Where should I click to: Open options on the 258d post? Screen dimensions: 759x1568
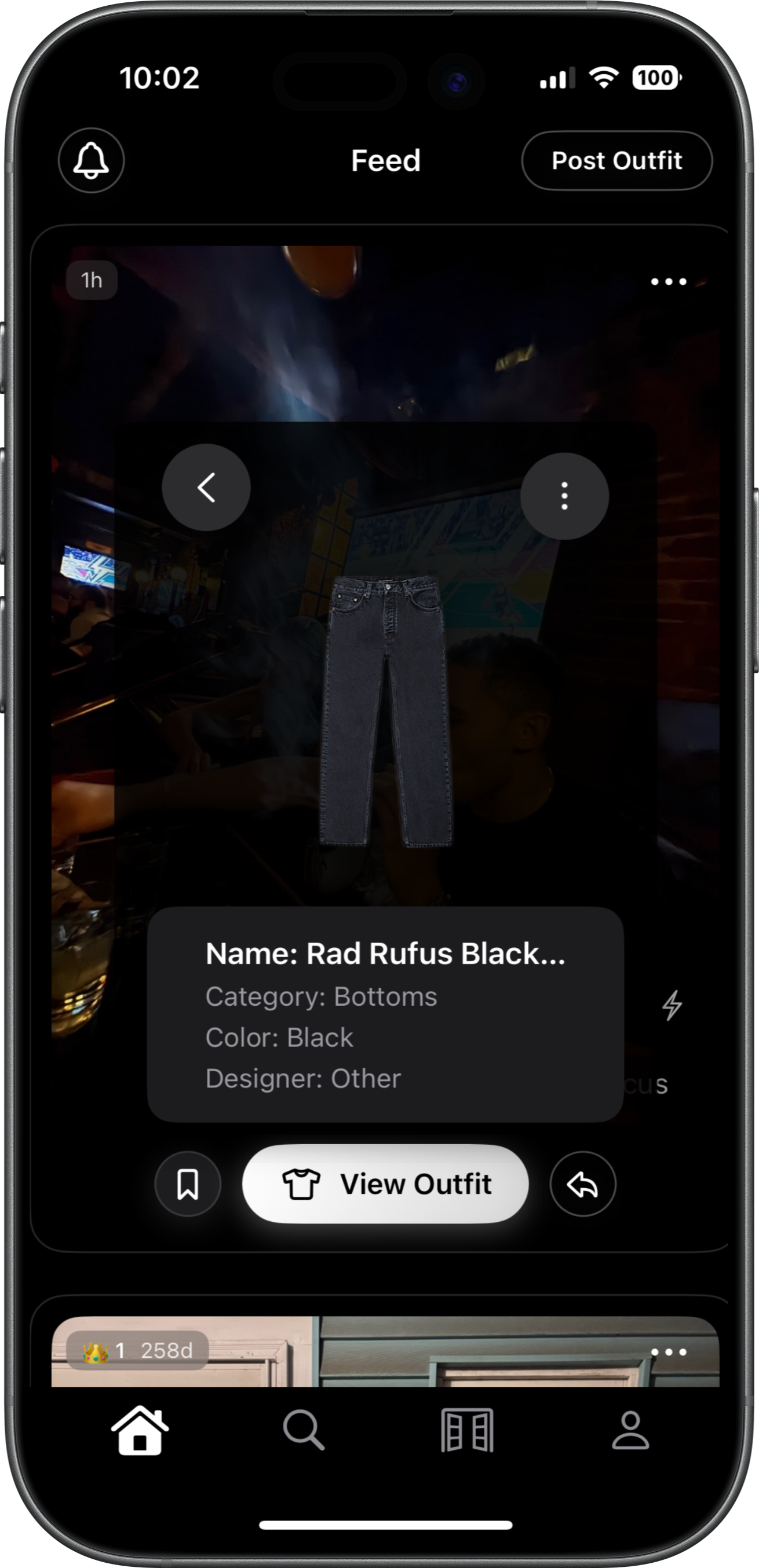[668, 1352]
